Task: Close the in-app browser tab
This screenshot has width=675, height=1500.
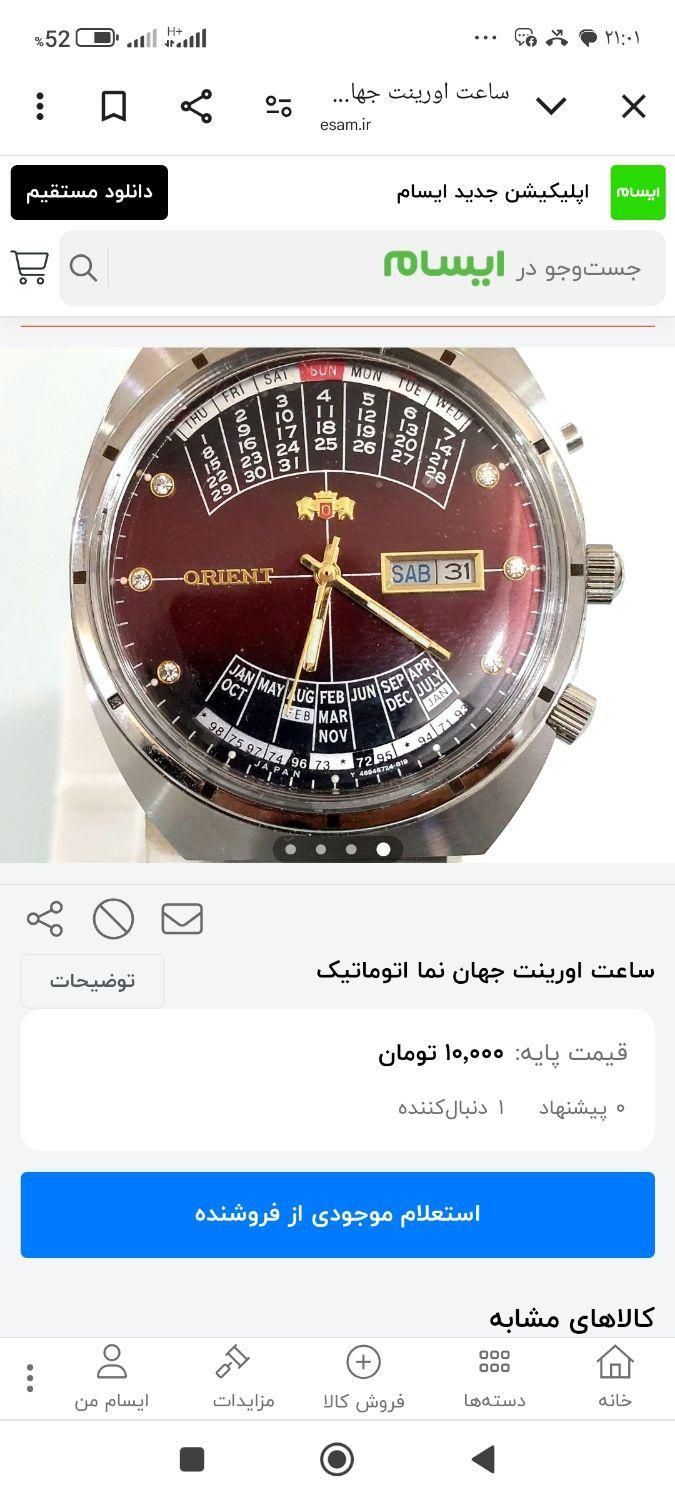Action: pos(633,106)
